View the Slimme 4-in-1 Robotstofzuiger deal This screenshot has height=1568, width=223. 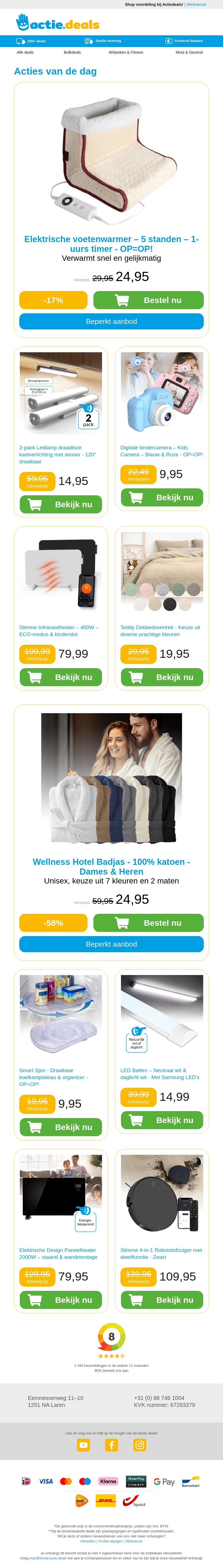[x=162, y=1299]
